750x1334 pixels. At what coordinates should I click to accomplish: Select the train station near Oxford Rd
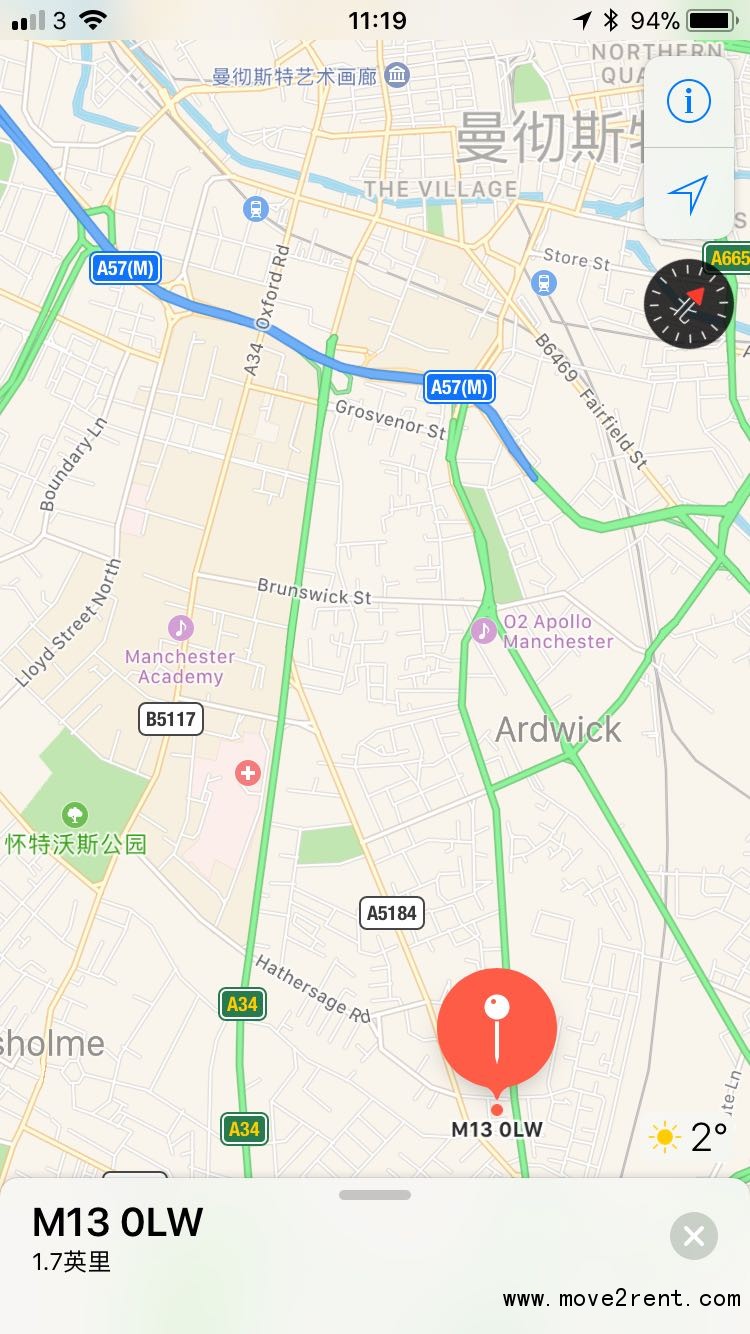point(256,209)
